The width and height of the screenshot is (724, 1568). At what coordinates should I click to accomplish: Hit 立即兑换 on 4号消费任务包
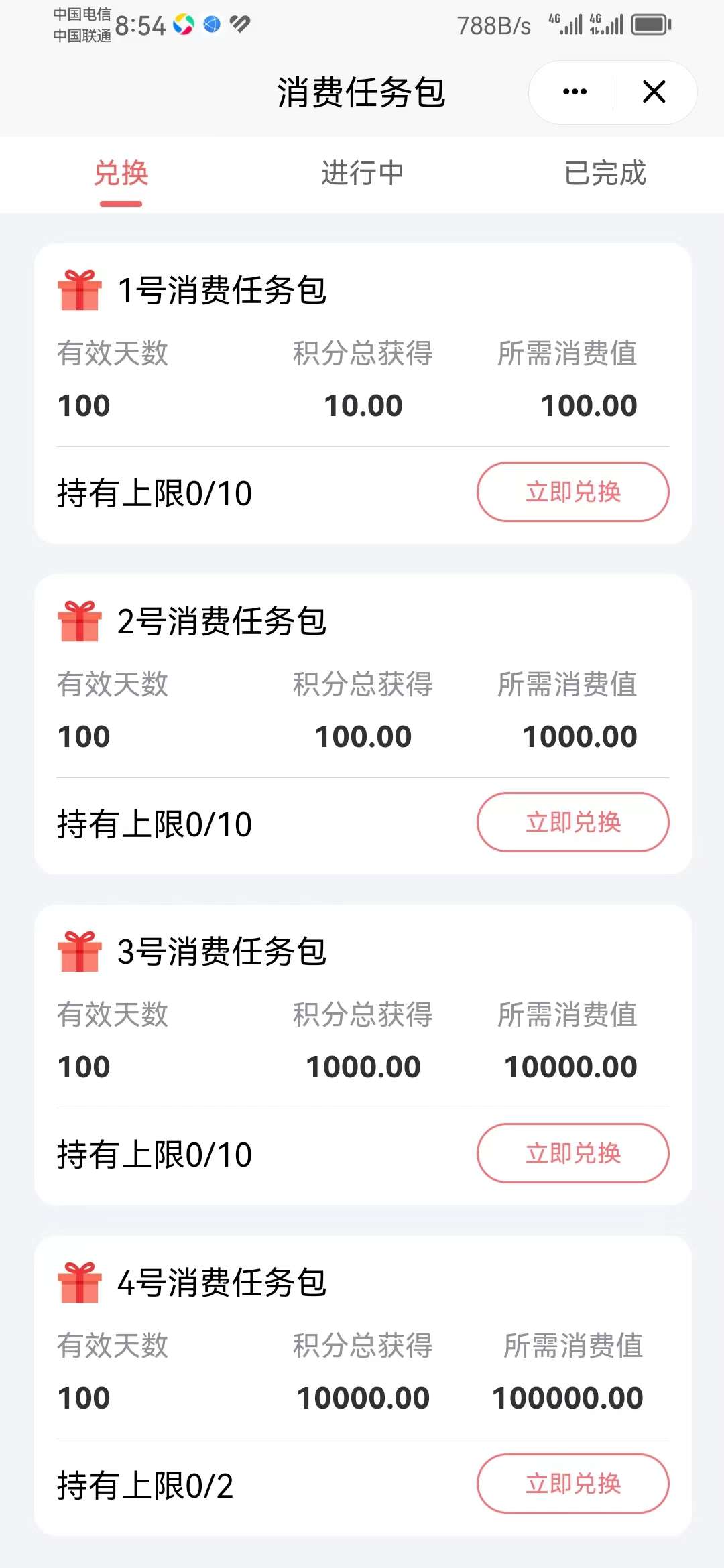pyautogui.click(x=573, y=1484)
